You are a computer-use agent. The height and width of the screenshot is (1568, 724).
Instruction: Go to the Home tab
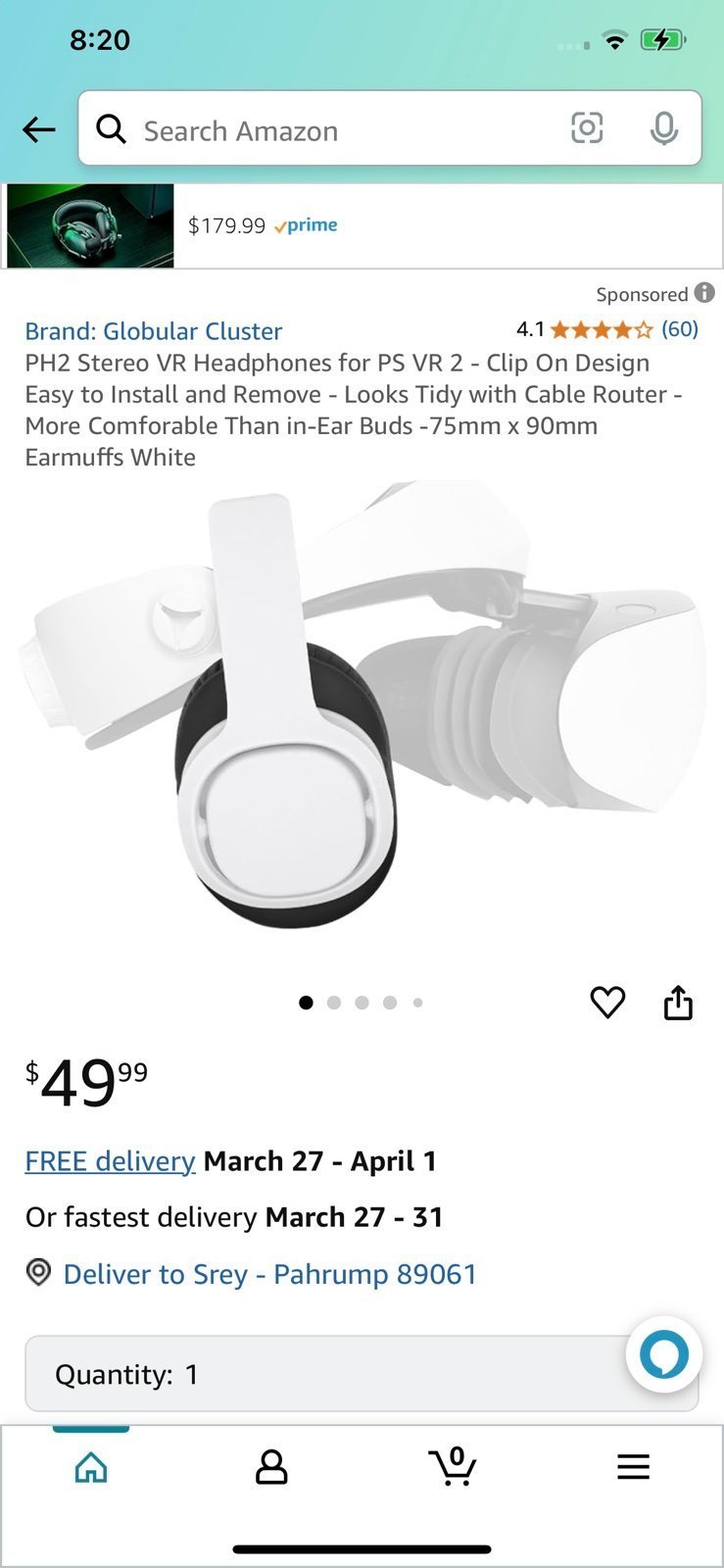pyautogui.click(x=91, y=1467)
